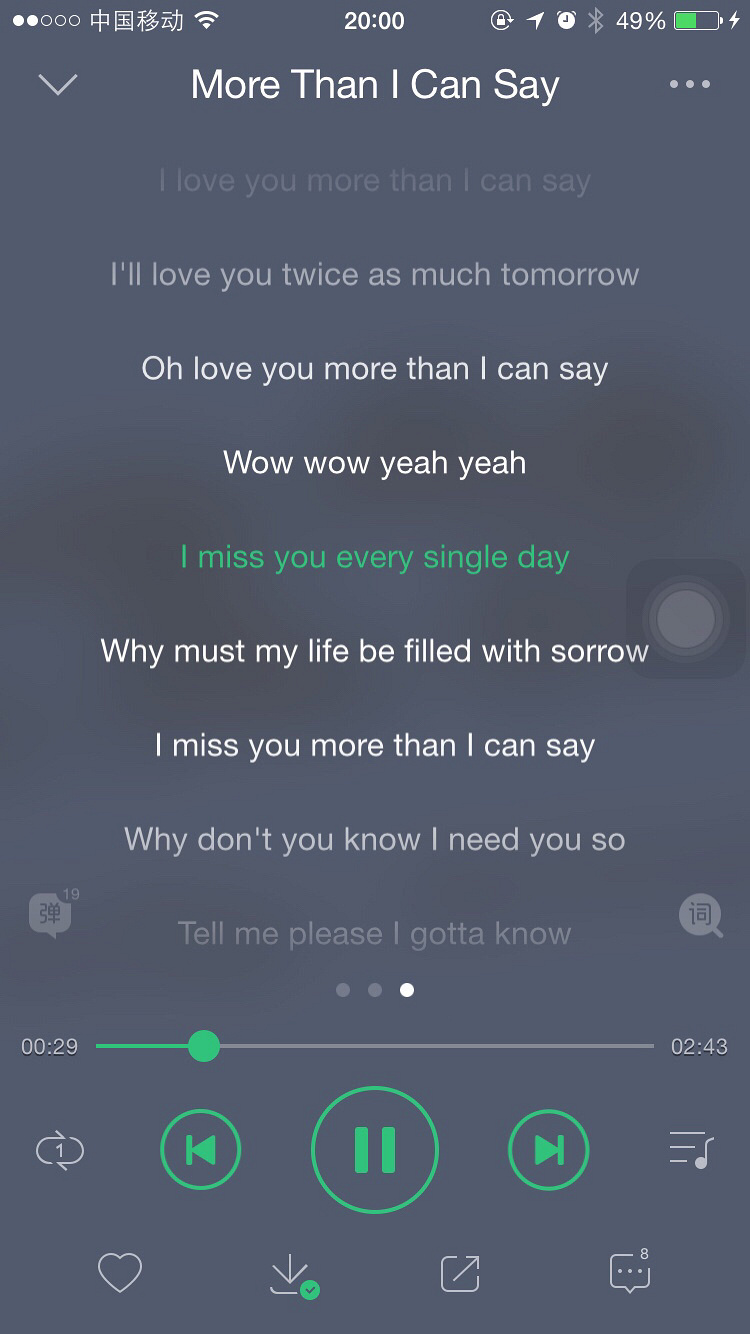750x1334 pixels.
Task: Share this song
Action: [460, 1273]
